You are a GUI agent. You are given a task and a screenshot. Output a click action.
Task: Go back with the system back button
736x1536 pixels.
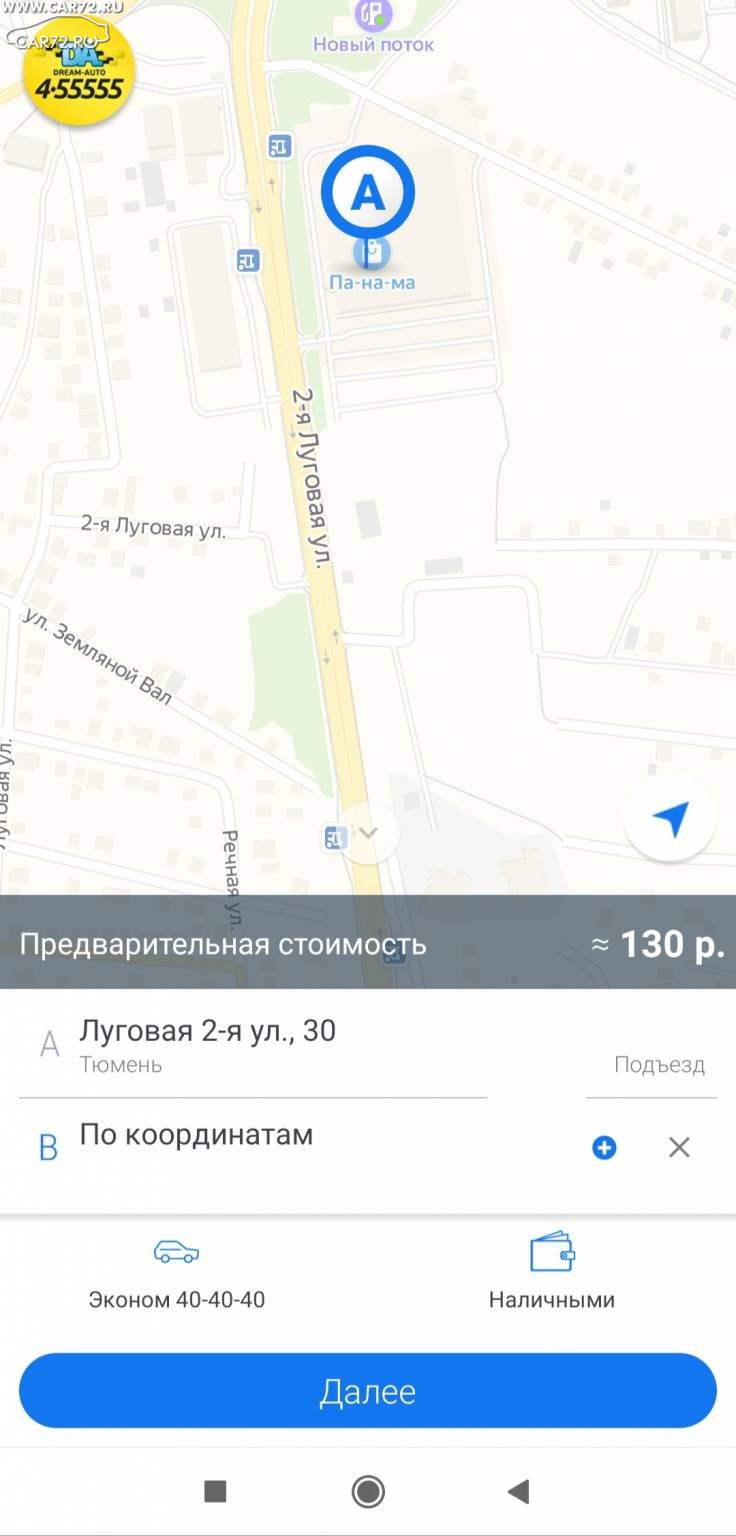pos(518,1492)
